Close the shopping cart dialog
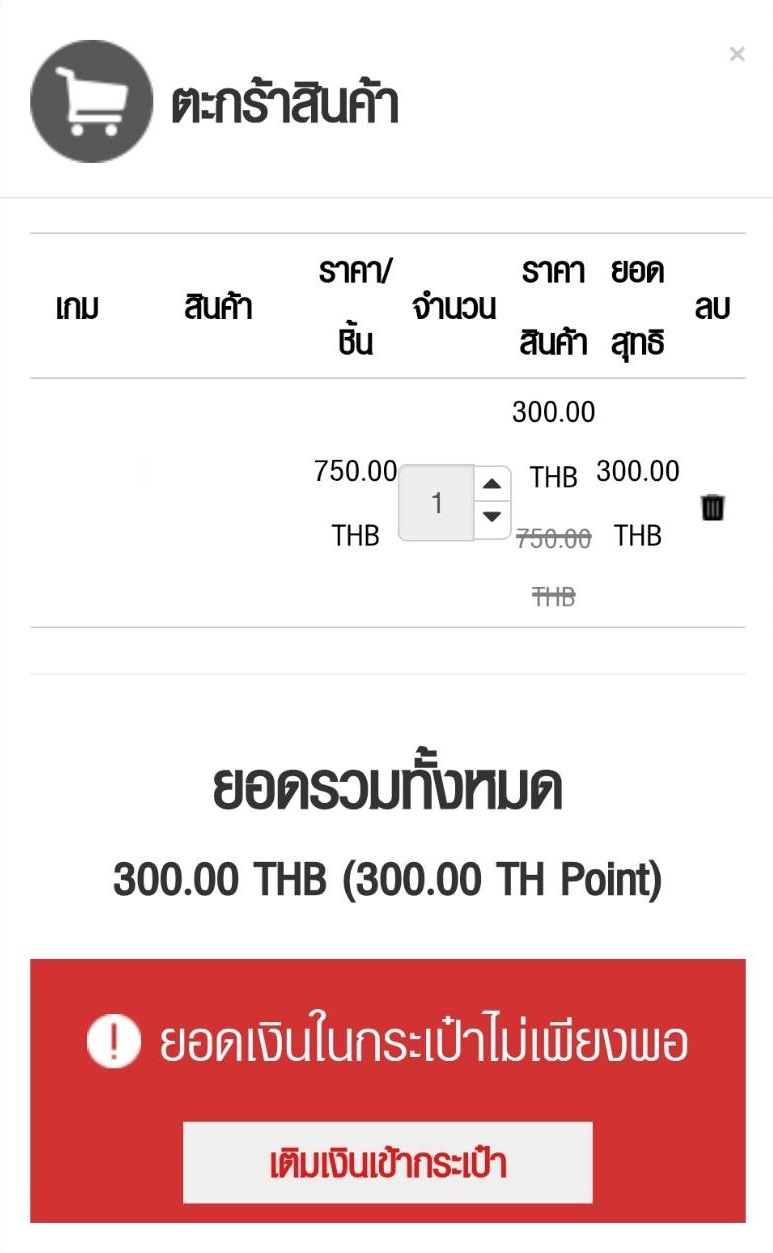Viewport: 773px width, 1253px height. click(x=737, y=54)
